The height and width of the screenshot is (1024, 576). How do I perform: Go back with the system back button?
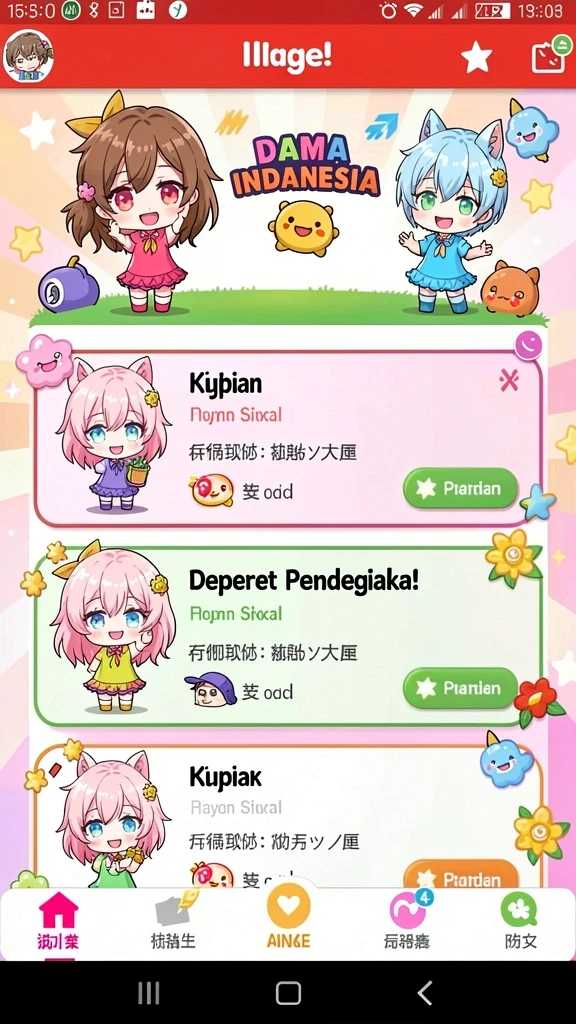pyautogui.click(x=425, y=993)
